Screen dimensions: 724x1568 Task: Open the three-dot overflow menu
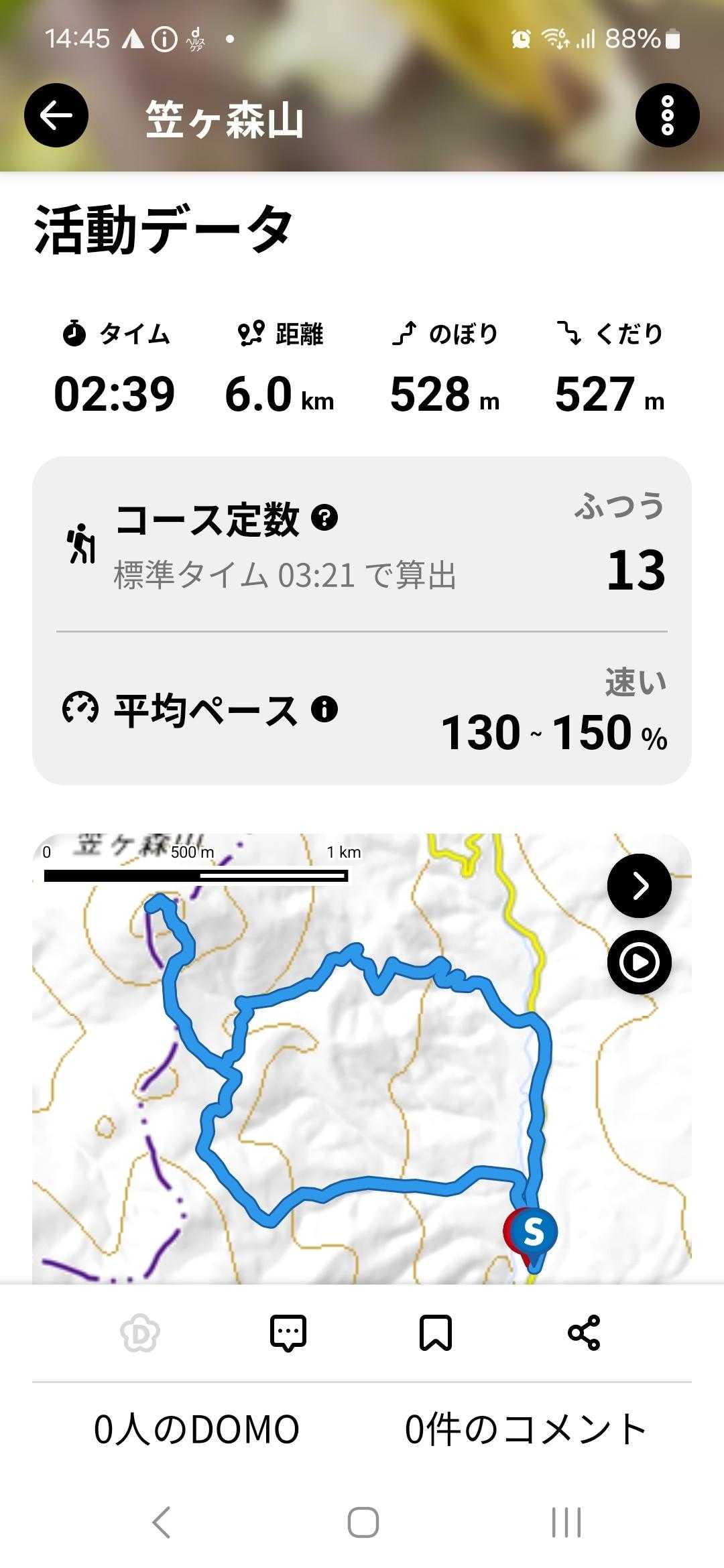pos(667,116)
